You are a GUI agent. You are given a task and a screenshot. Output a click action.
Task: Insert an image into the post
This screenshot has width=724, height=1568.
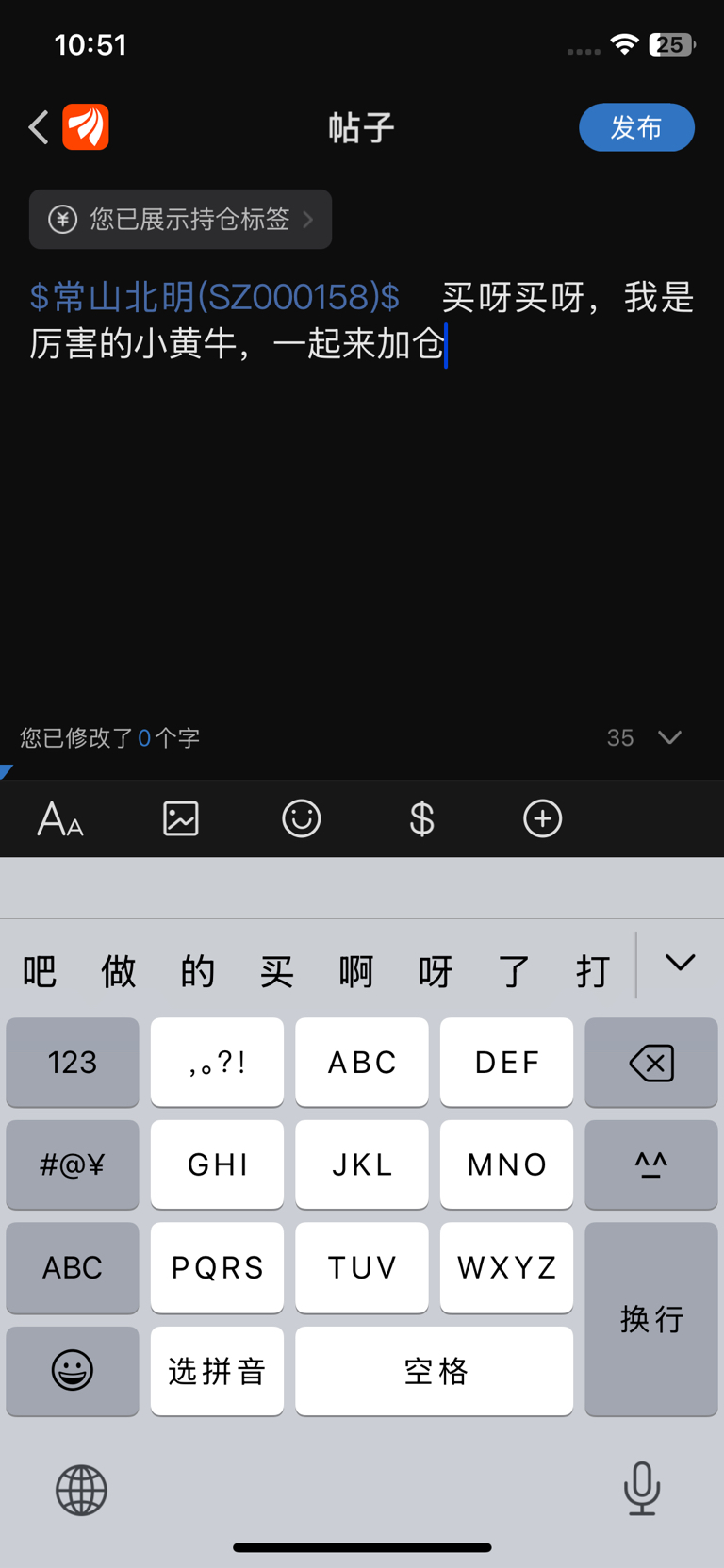pyautogui.click(x=181, y=818)
